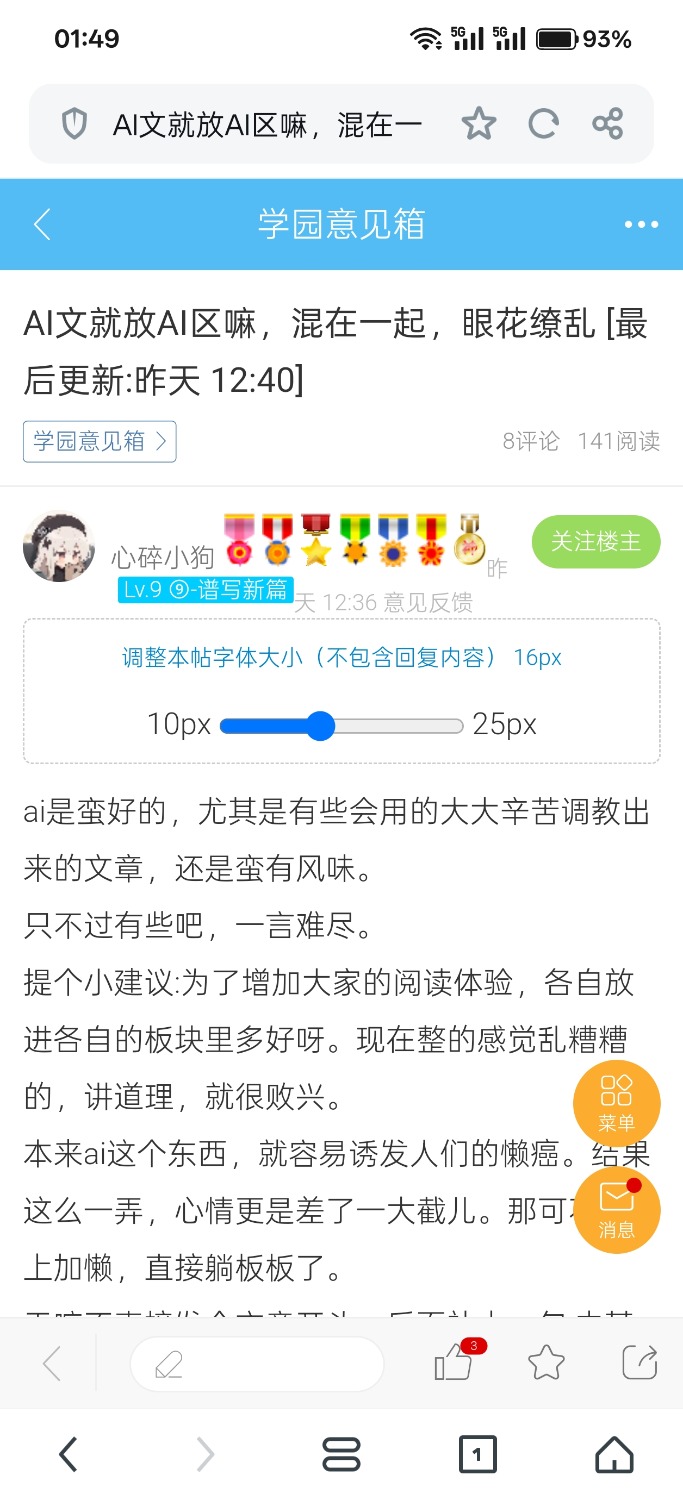683x1500 pixels.
Task: Follow the poster with 关注楼主
Action: coord(596,541)
